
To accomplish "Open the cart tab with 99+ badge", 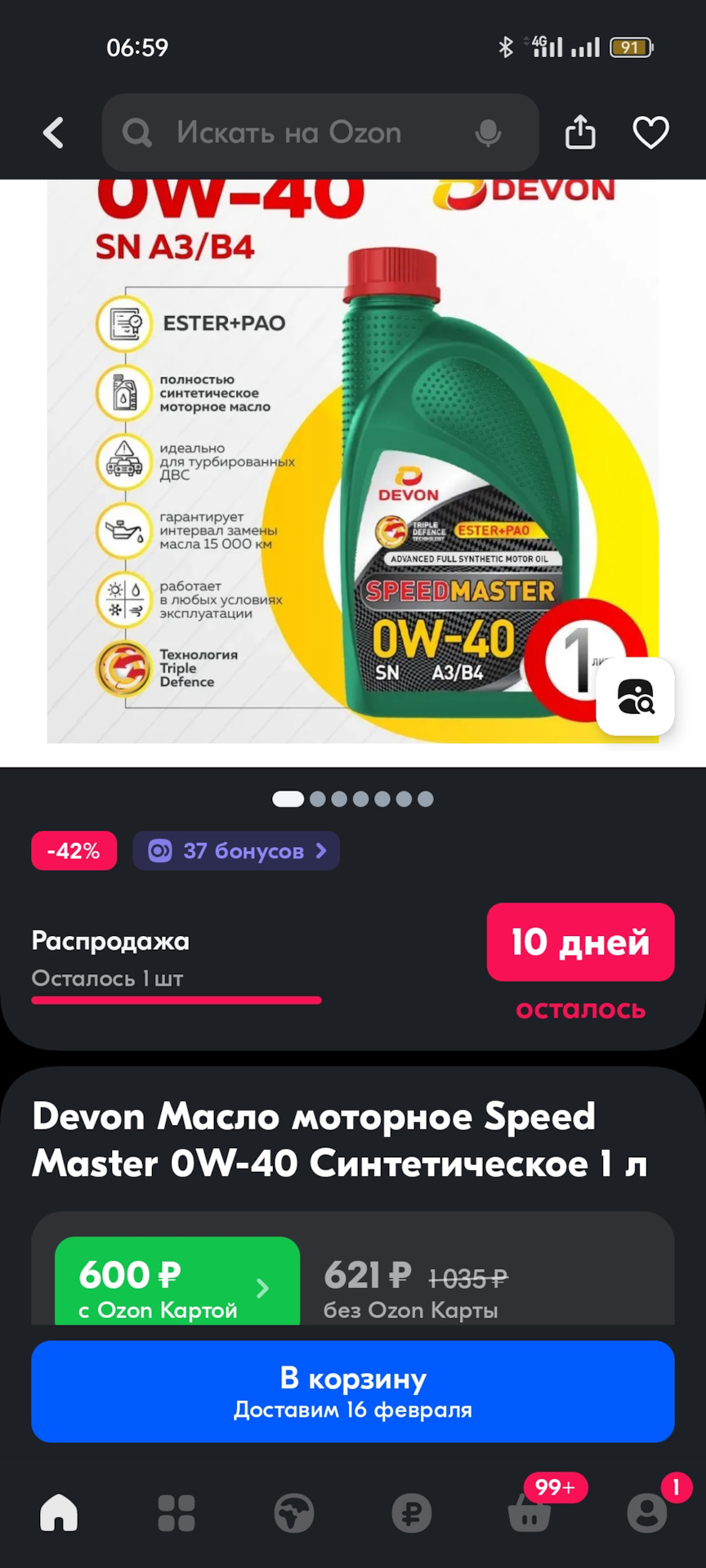I will pyautogui.click(x=529, y=1512).
